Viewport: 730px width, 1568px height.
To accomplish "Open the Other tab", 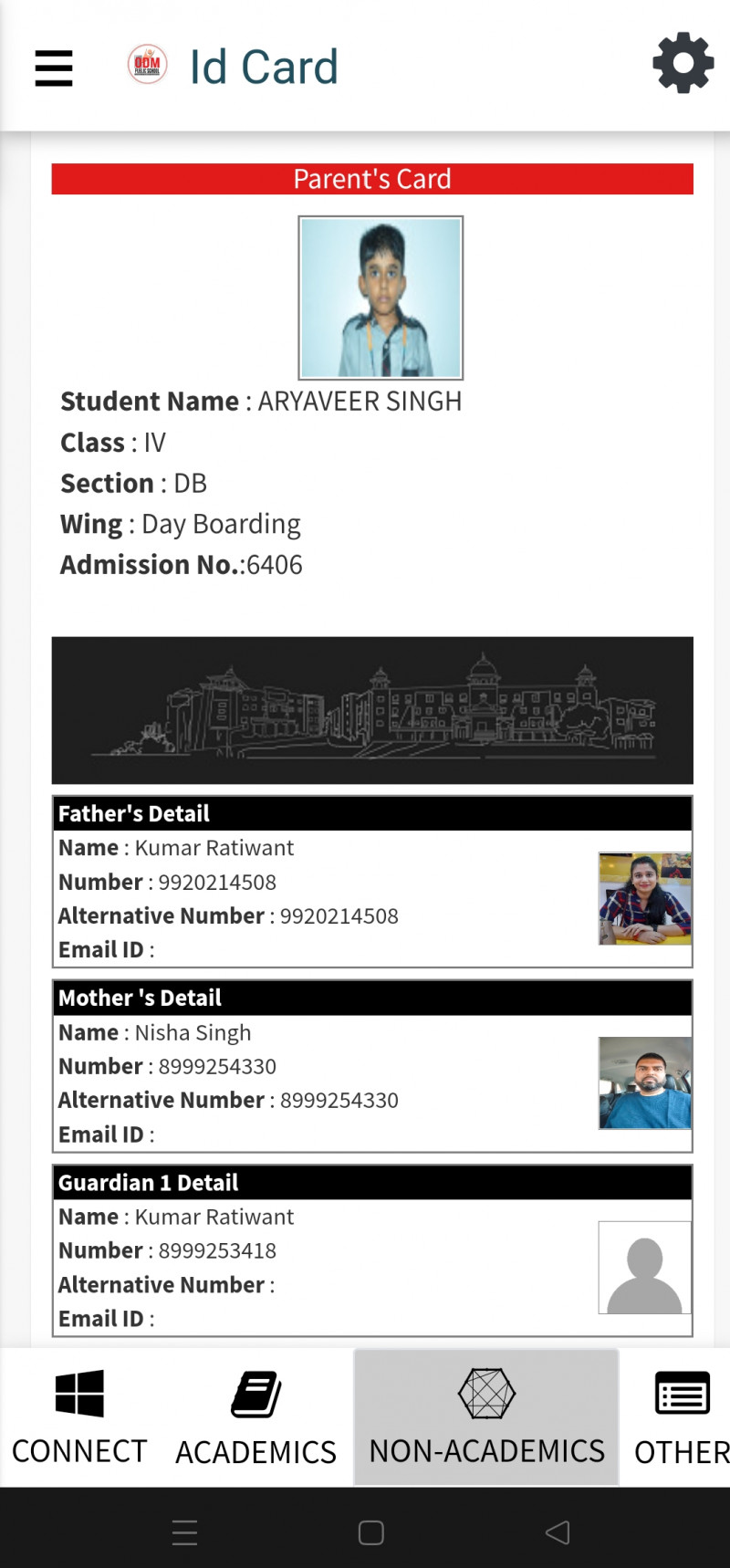I will 682,1417.
